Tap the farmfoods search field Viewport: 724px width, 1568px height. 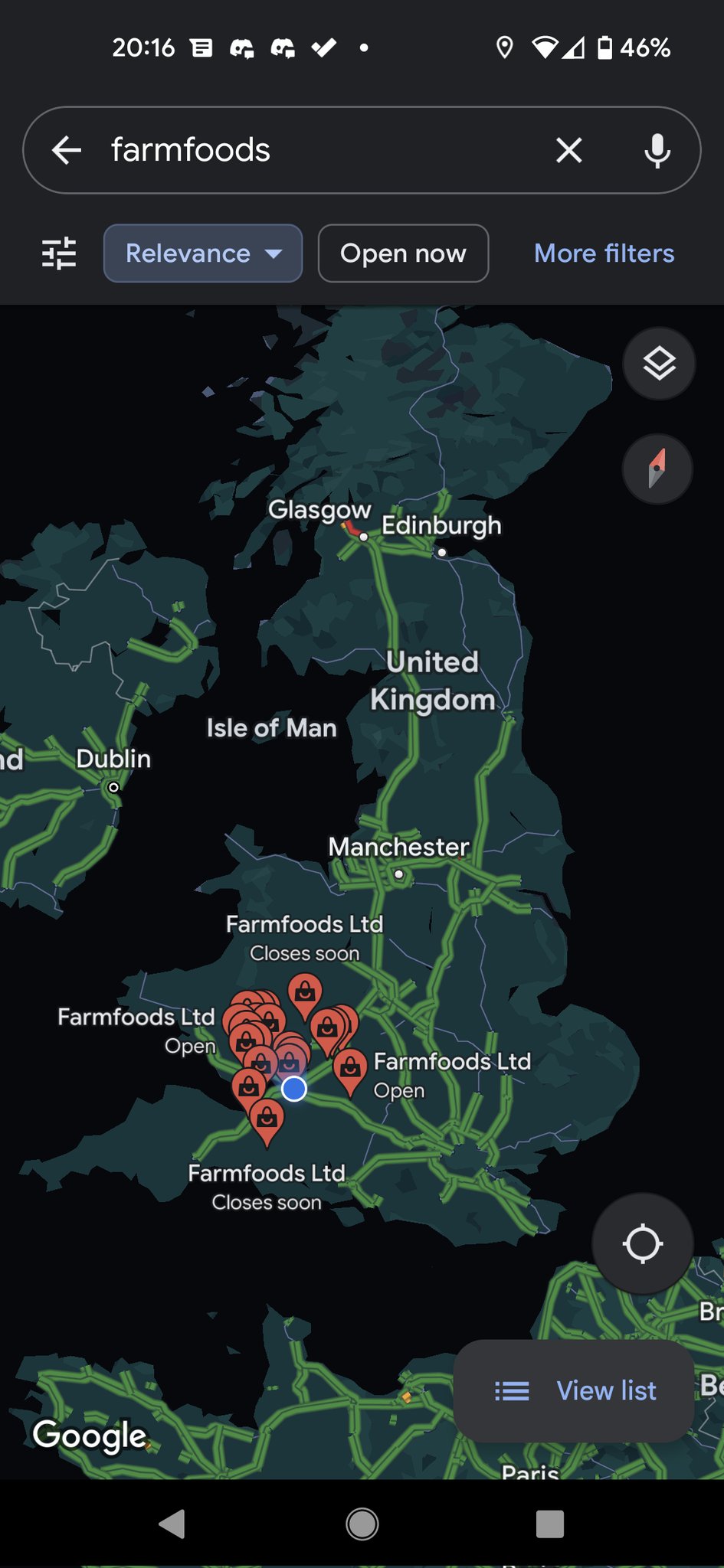(322, 150)
